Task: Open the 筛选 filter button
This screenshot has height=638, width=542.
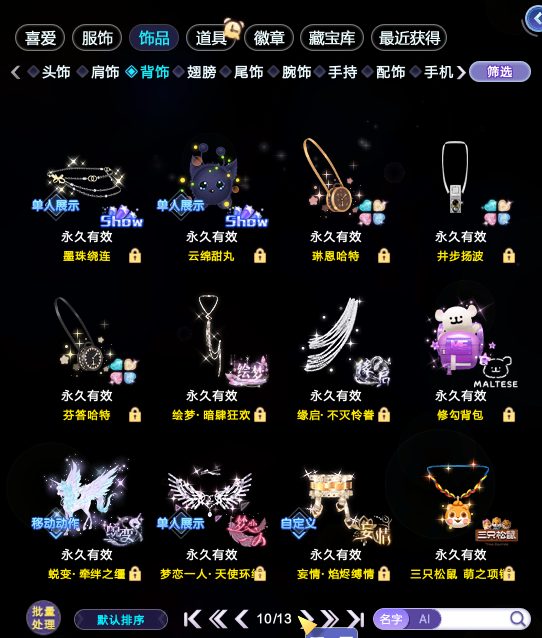Action: (x=500, y=72)
